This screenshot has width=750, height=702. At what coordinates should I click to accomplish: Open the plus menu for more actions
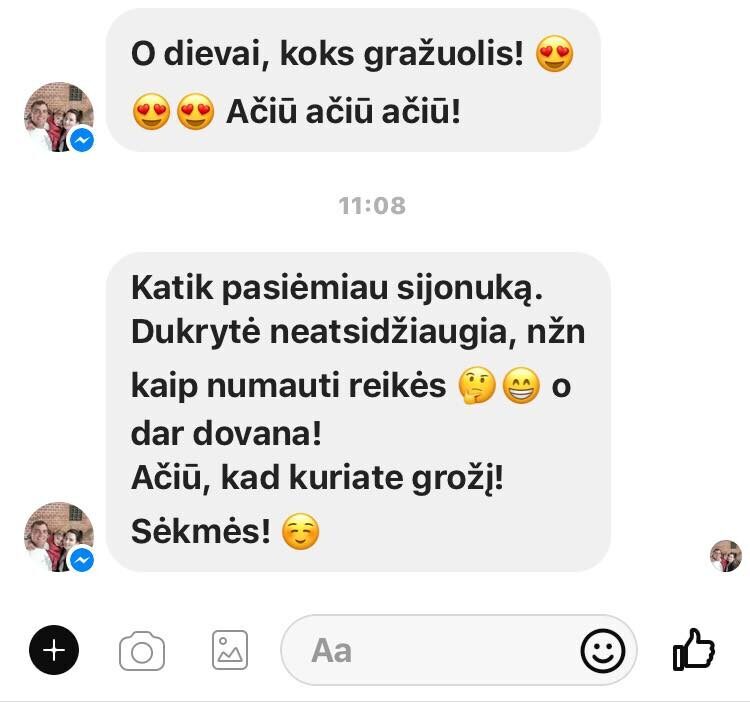[54, 651]
